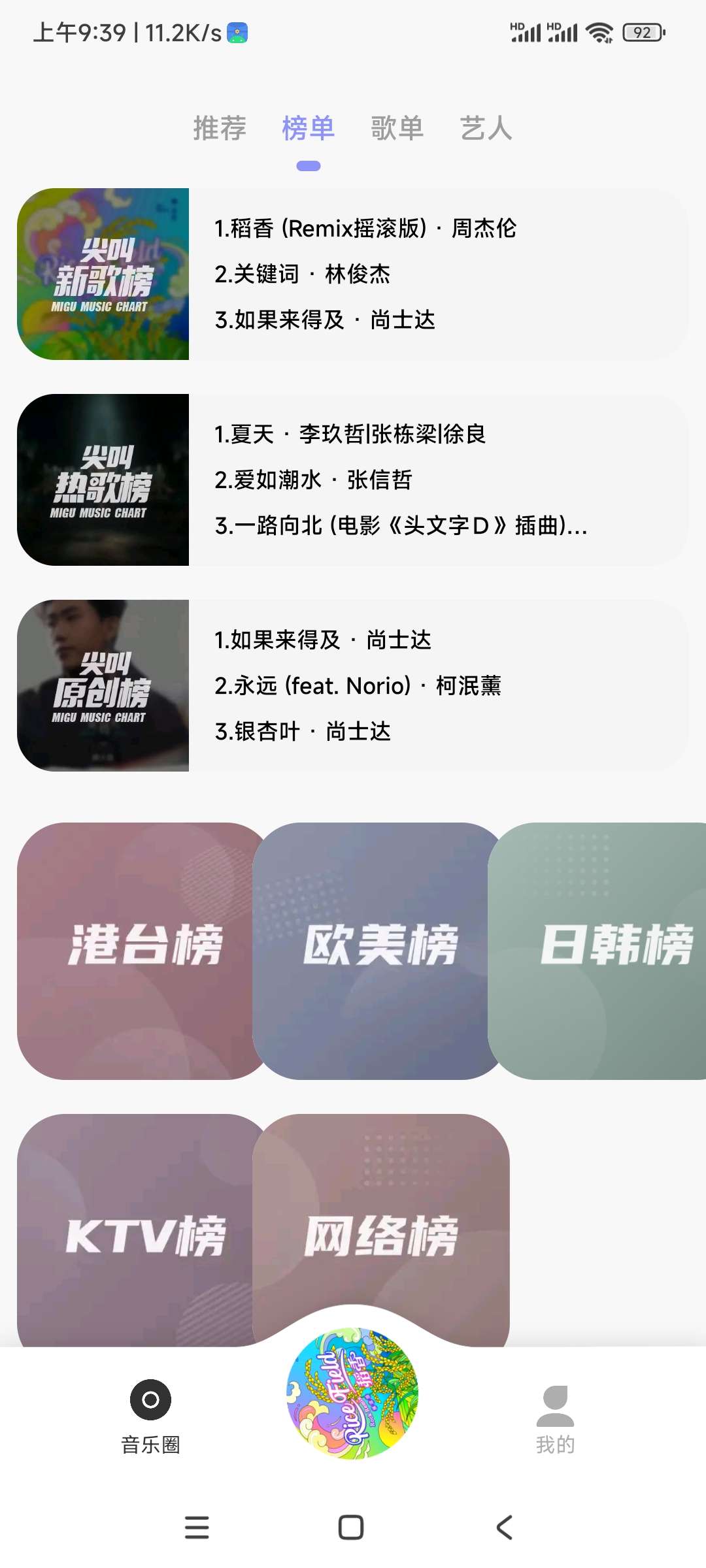Open the now-playing album disc
The height and width of the screenshot is (1568, 706).
(352, 1393)
